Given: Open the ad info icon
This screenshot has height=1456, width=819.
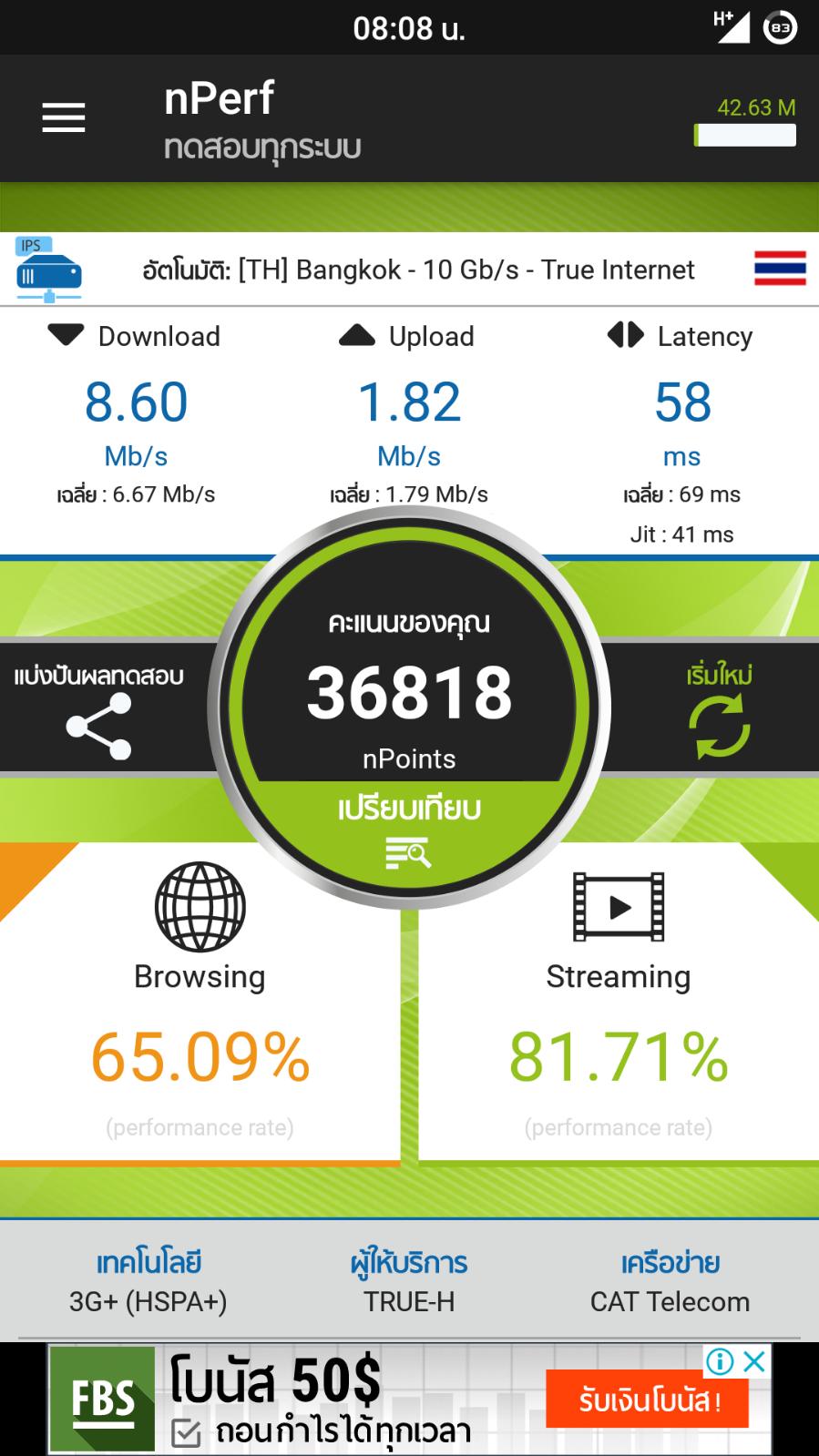Looking at the screenshot, I should [x=720, y=1361].
